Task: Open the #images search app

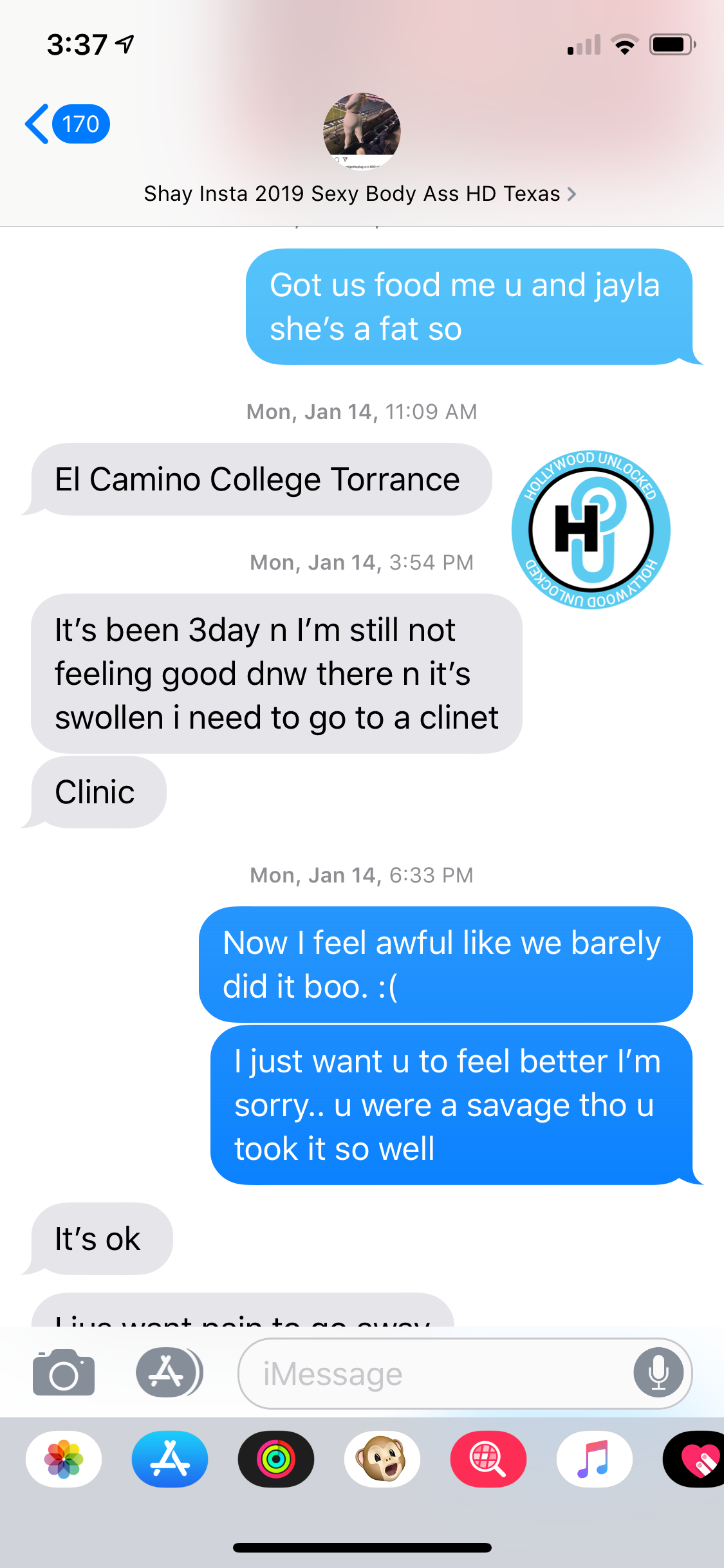Action: click(x=488, y=1459)
